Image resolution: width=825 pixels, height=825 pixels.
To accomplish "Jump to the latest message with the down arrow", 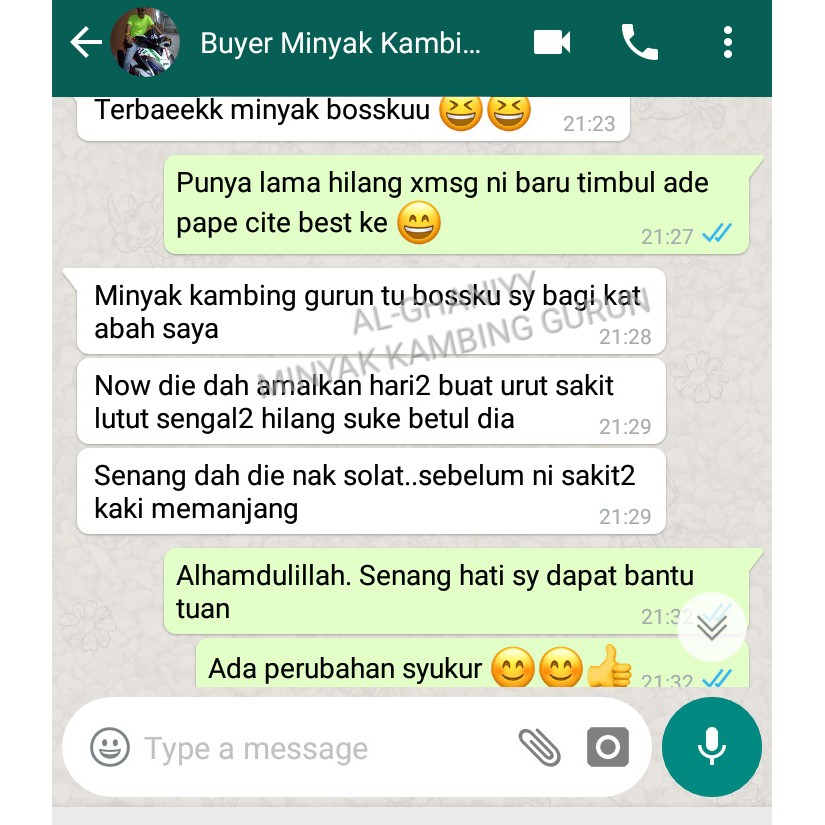I will pos(712,626).
